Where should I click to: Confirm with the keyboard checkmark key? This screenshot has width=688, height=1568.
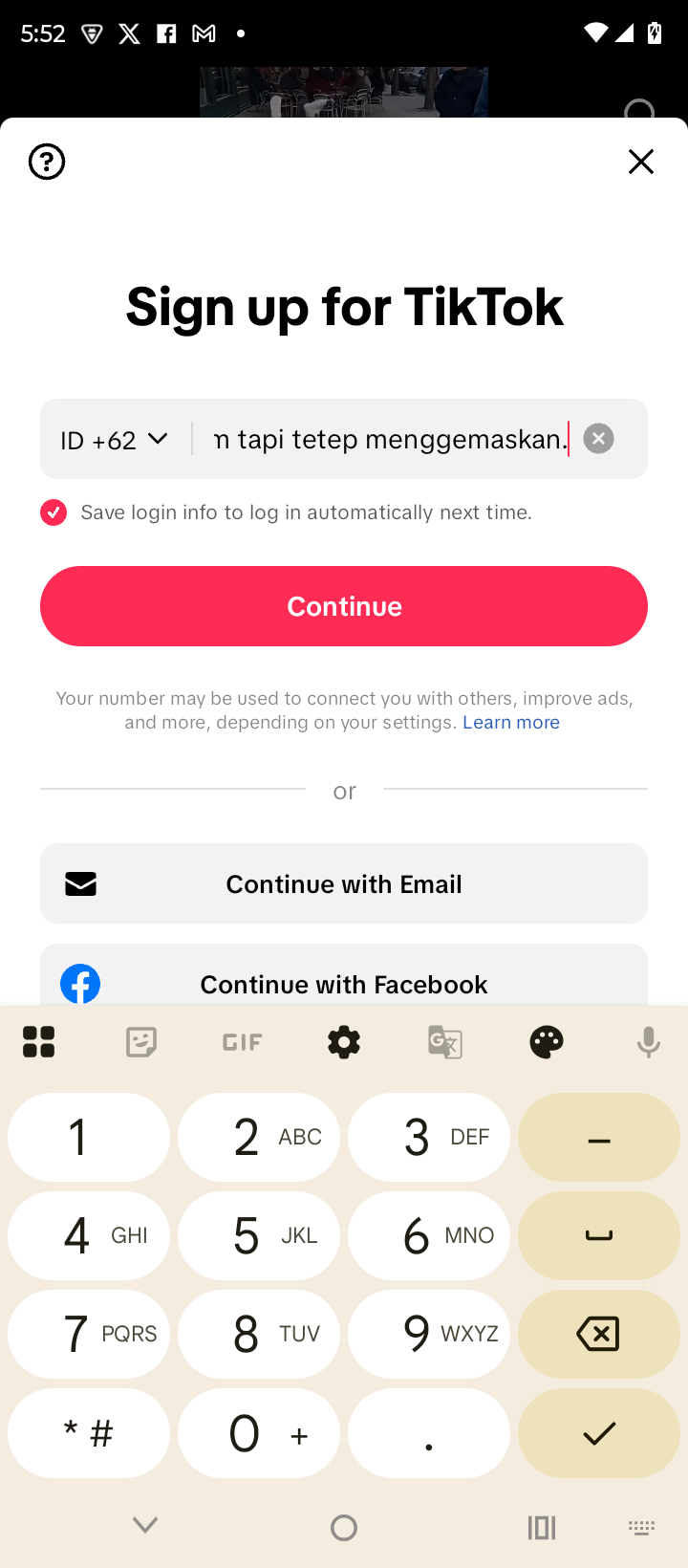tap(598, 1432)
